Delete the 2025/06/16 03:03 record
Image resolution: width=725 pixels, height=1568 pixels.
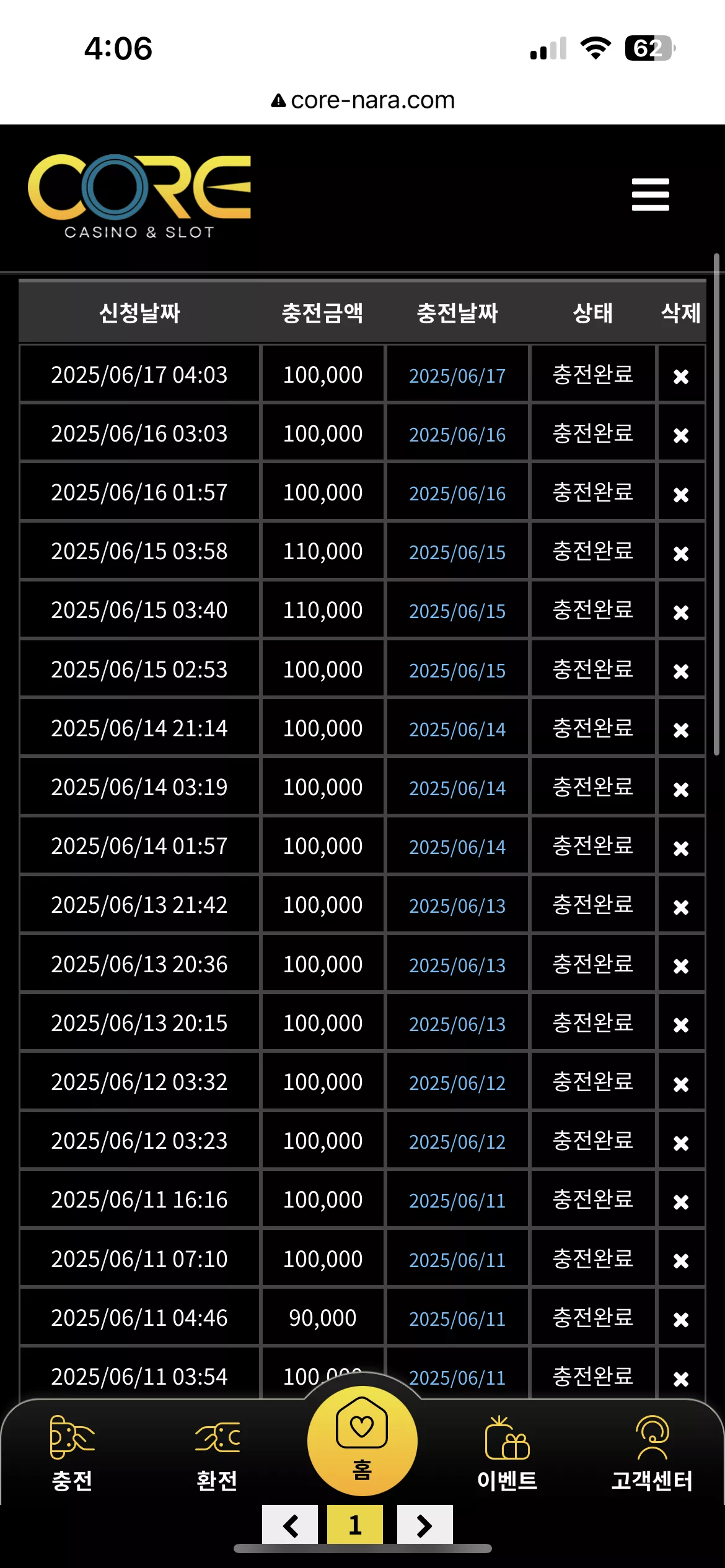pyautogui.click(x=681, y=435)
